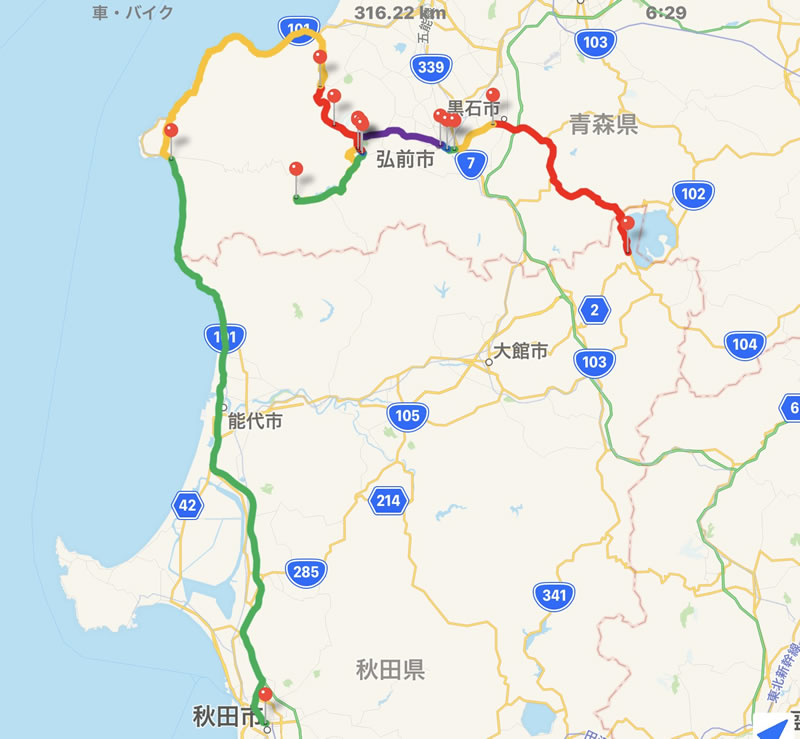Viewport: 800px width, 739px height.
Task: Select the pin on the western coast cape
Action: pyautogui.click(x=171, y=131)
